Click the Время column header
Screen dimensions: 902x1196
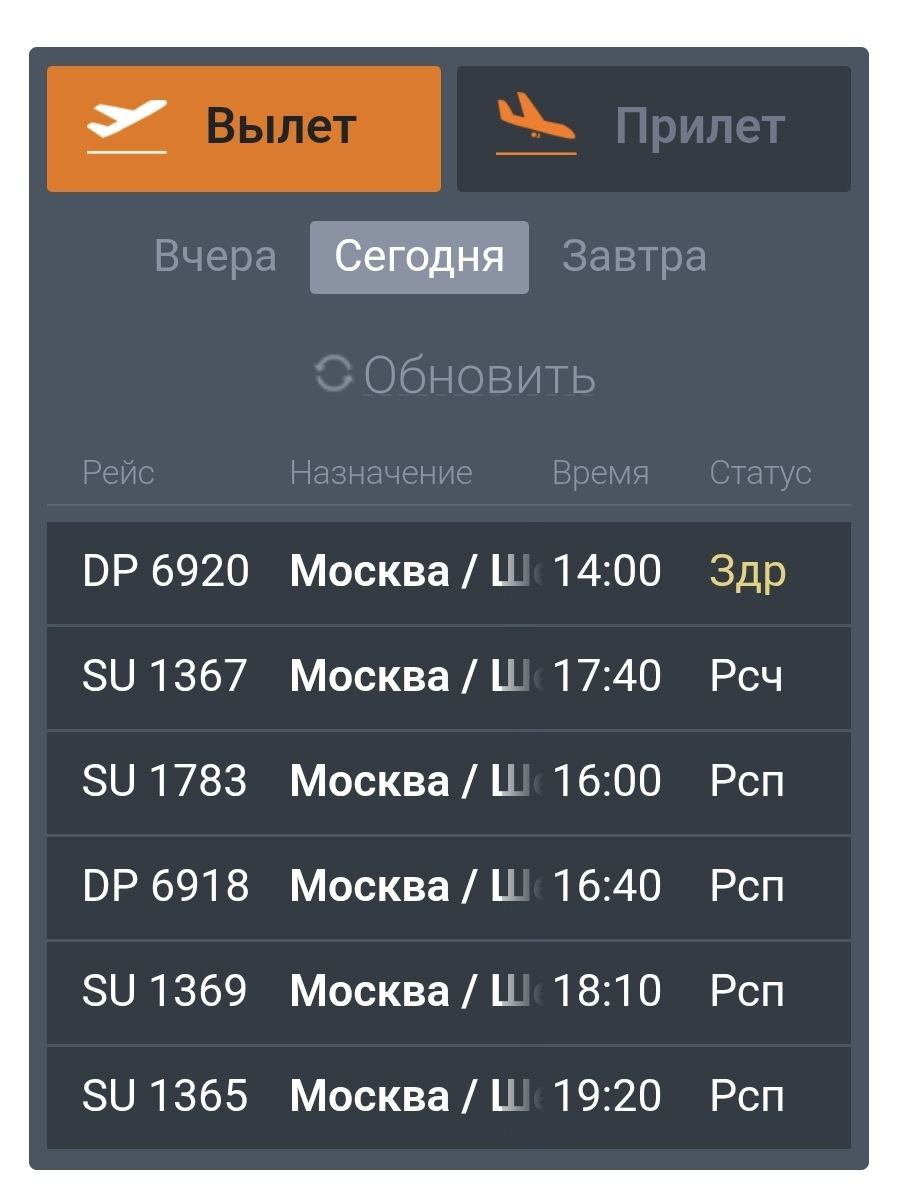599,471
